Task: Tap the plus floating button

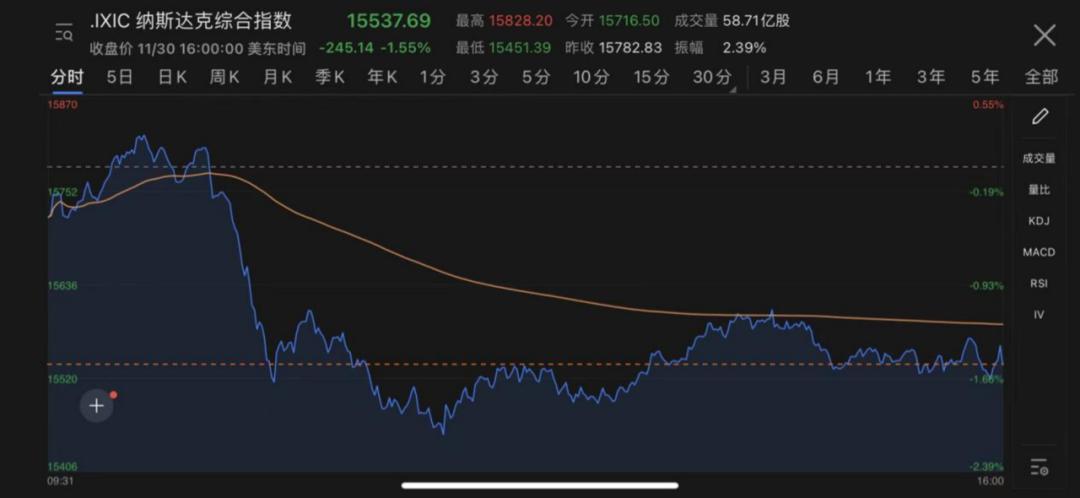Action: pyautogui.click(x=96, y=406)
